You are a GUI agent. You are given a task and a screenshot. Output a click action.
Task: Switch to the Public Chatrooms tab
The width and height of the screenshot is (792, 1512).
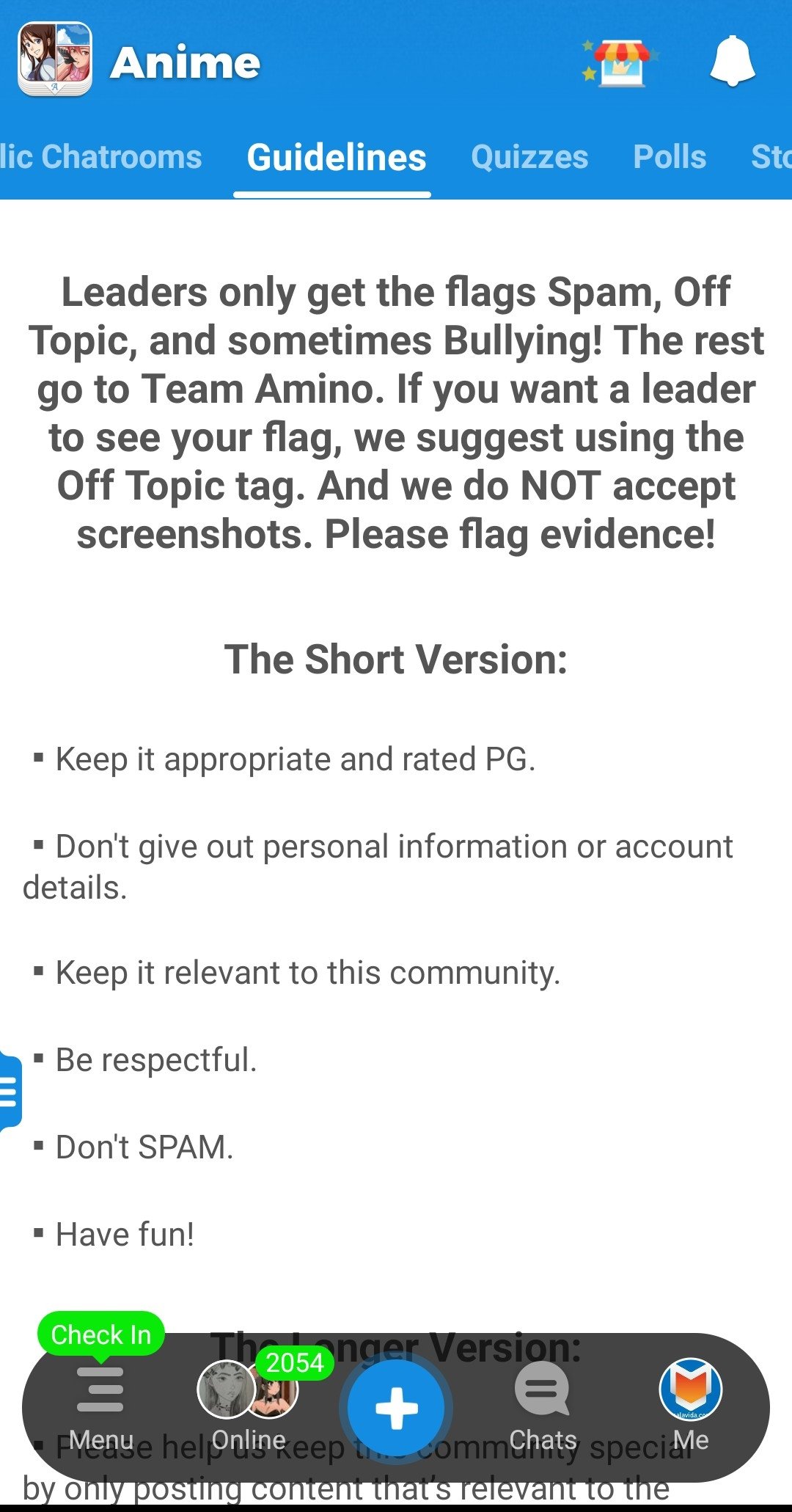pos(101,157)
